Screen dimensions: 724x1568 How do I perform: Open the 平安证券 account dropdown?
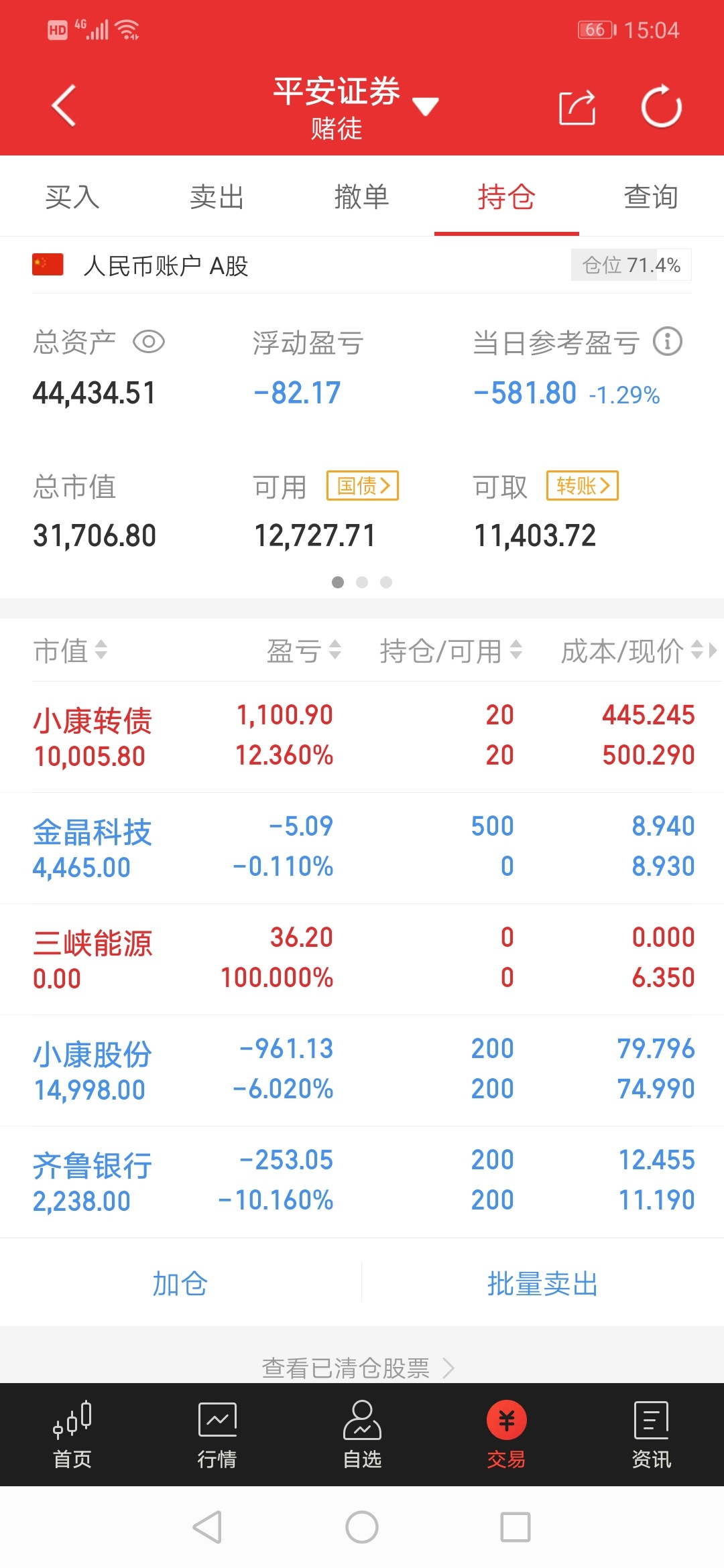[355, 107]
